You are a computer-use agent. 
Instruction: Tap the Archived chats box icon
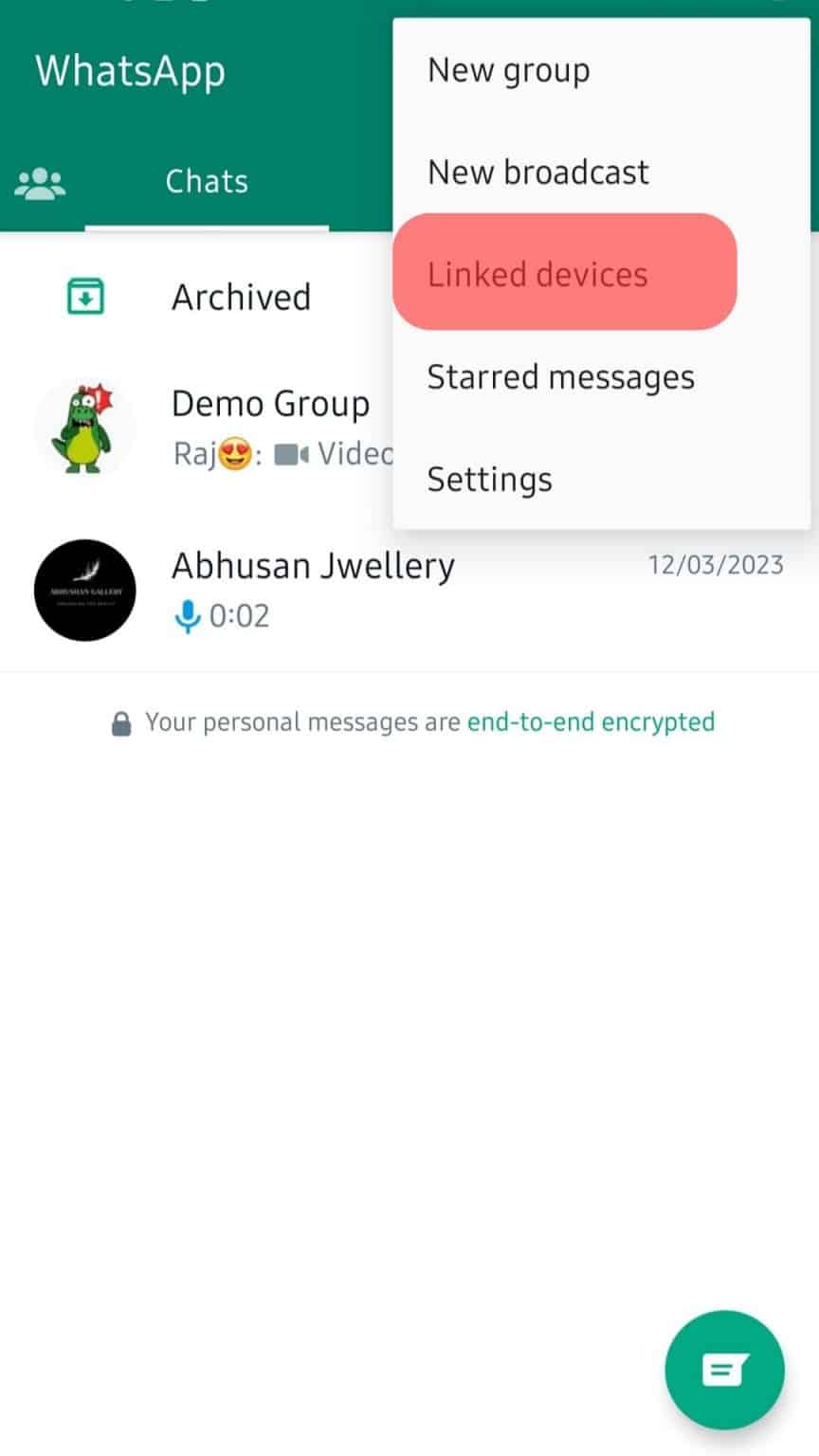[x=85, y=296]
